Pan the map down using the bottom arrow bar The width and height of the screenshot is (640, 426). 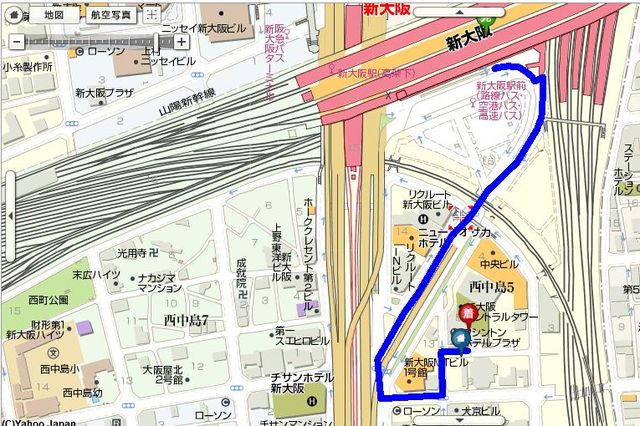coord(459,420)
